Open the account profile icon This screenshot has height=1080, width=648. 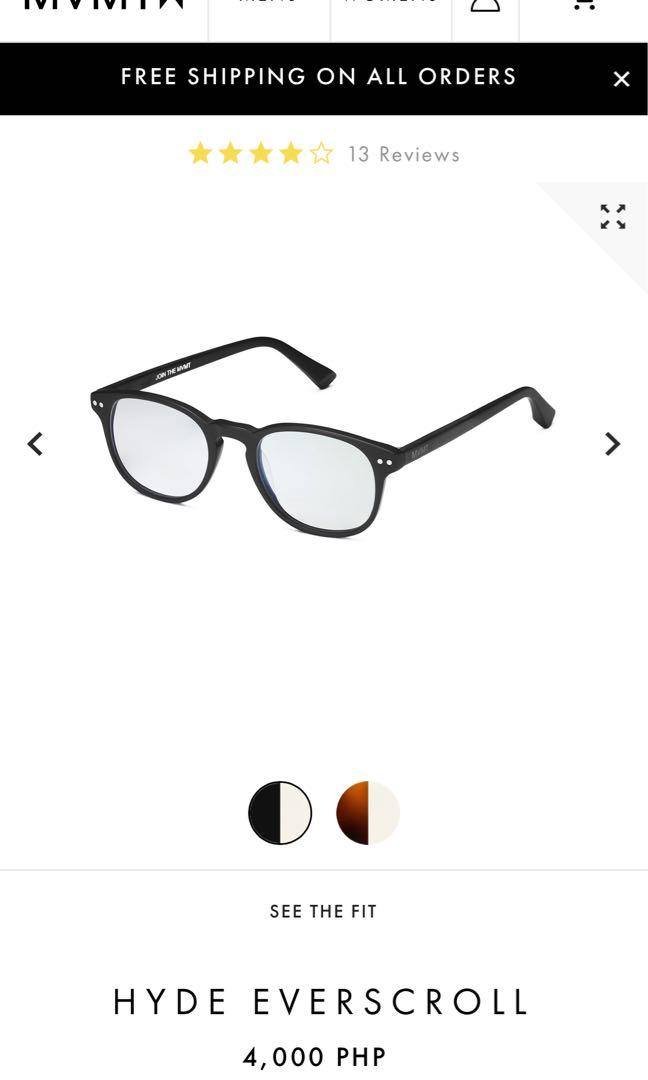pyautogui.click(x=485, y=6)
